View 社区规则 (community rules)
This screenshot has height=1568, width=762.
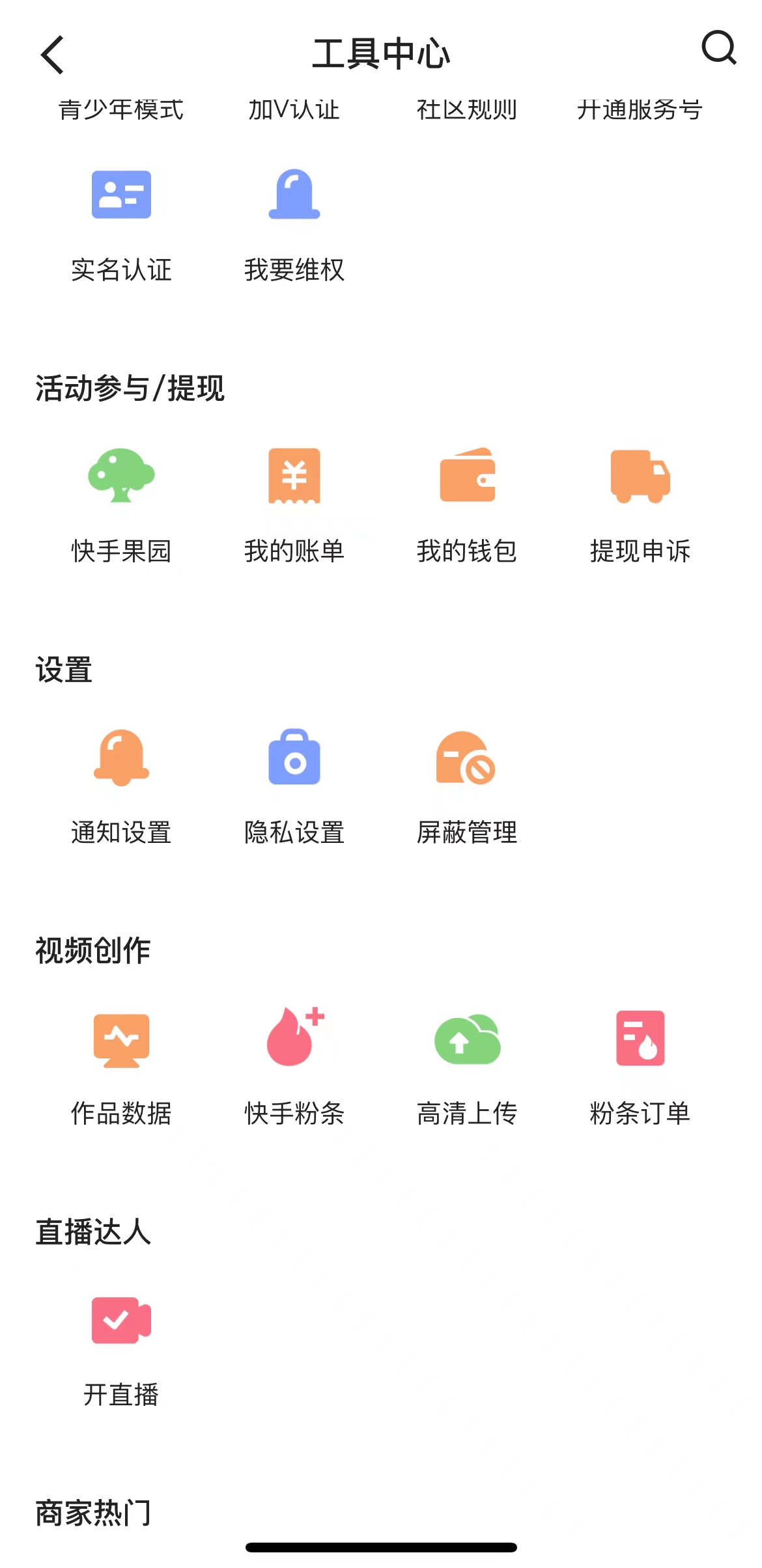click(467, 109)
